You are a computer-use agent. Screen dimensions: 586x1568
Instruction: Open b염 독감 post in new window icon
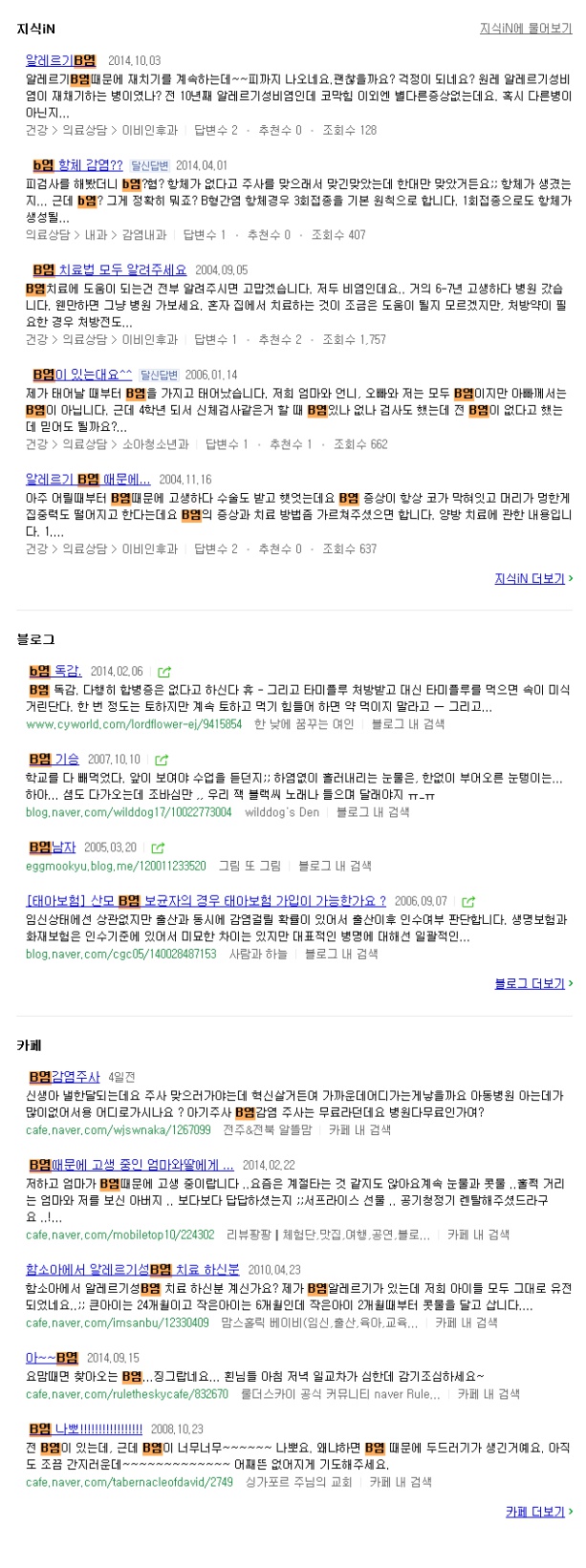[x=163, y=672]
